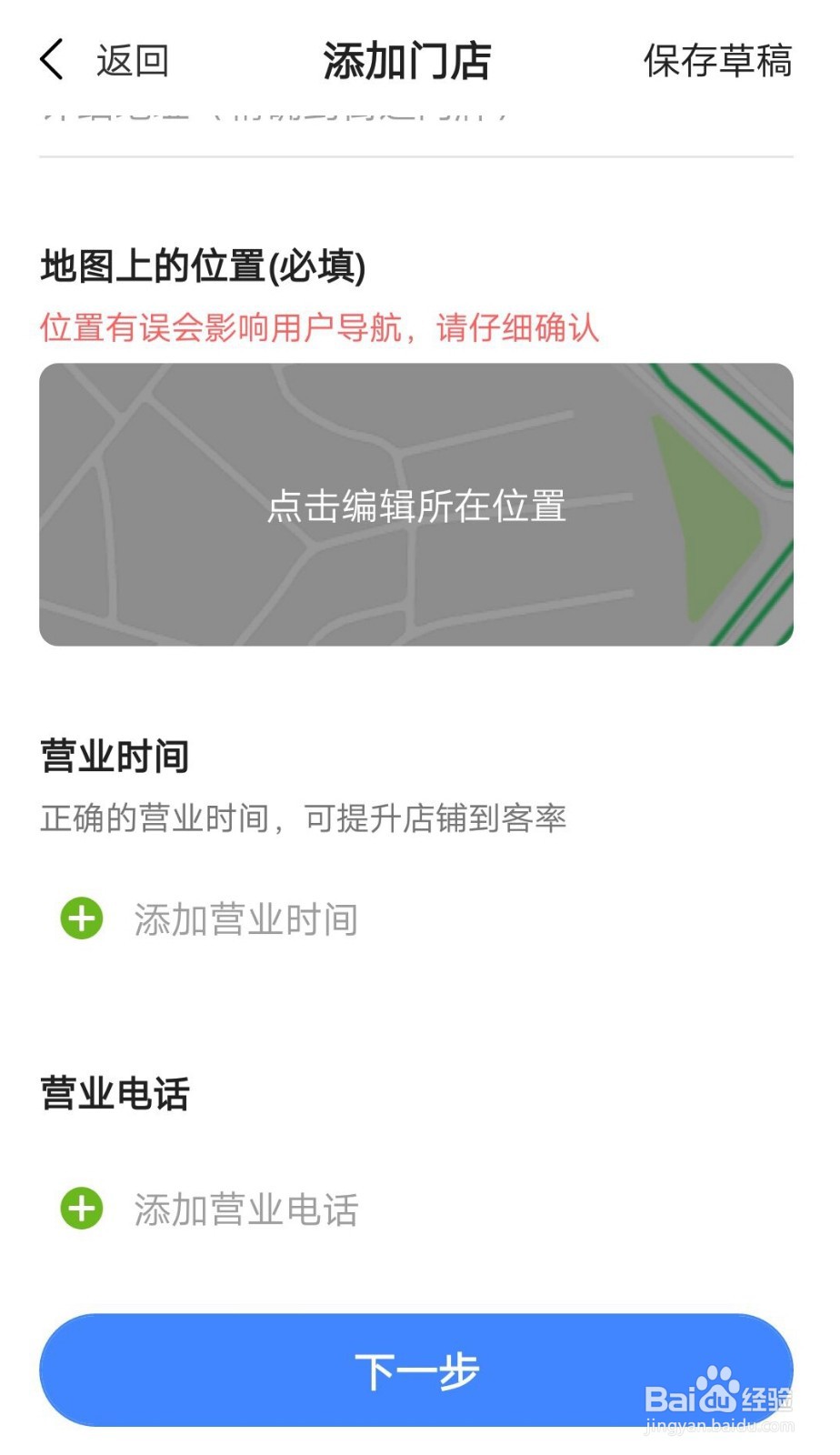Screen dimensions: 840x1455
Task: Tap 返回 in the top bar
Action: click(x=135, y=61)
